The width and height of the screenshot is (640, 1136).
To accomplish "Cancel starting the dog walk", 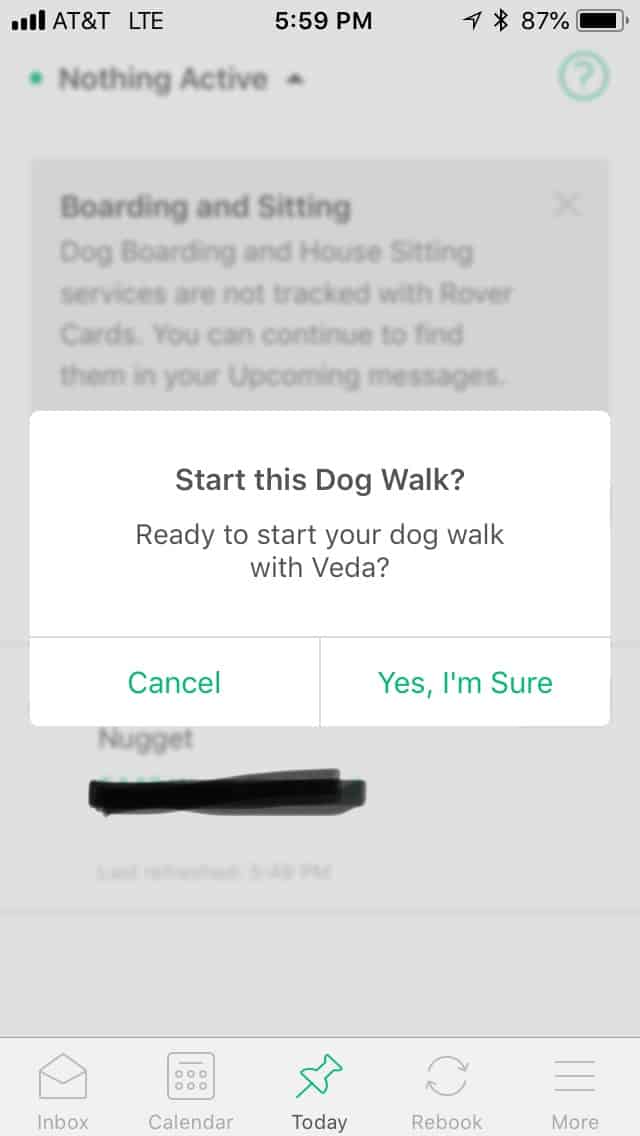I will 174,682.
